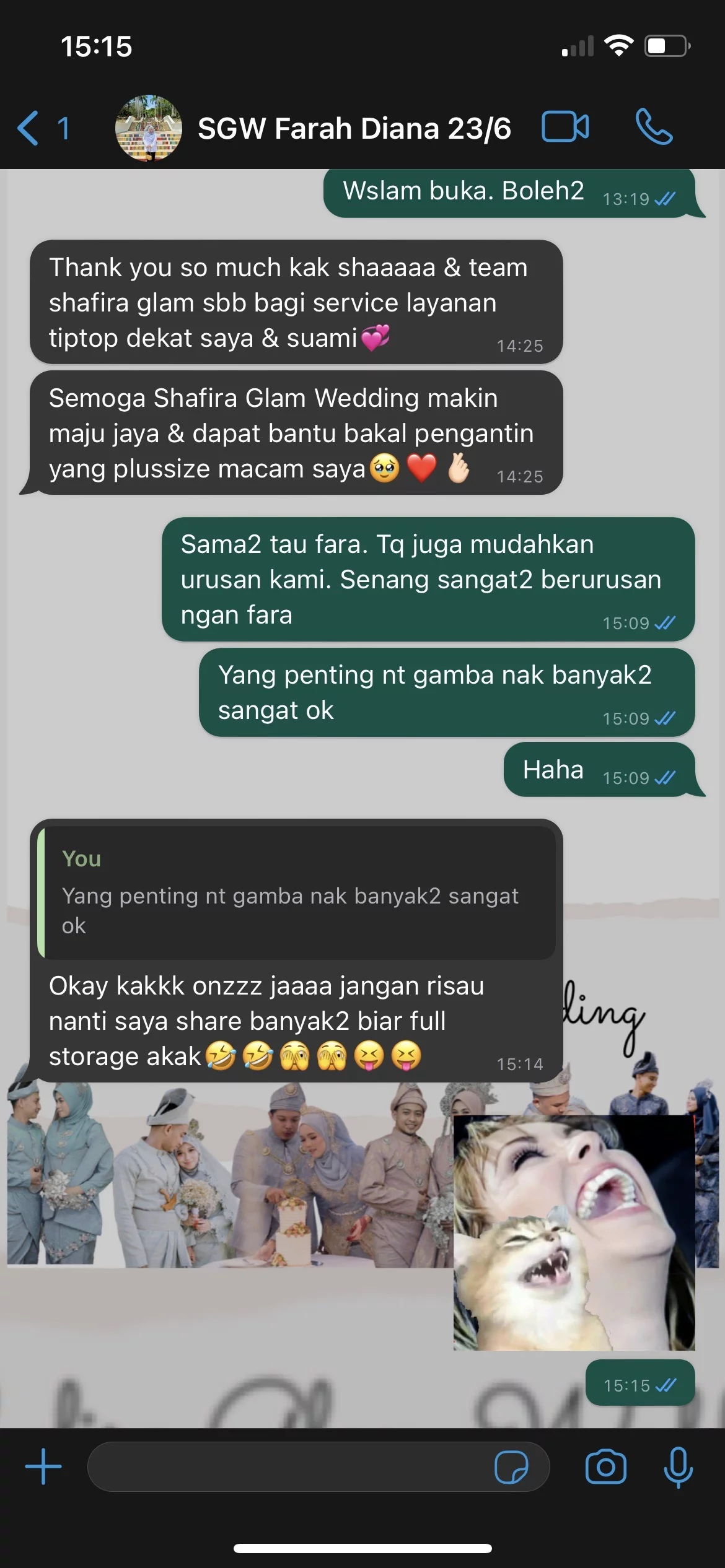
Task: Open SGW Farah Diana 23/6 contact info
Action: click(x=354, y=129)
